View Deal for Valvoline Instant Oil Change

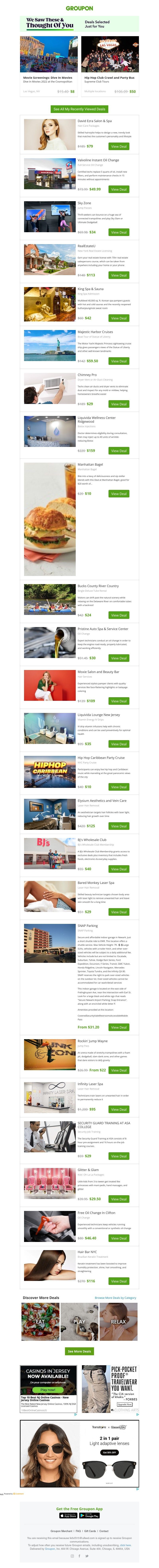(x=119, y=189)
